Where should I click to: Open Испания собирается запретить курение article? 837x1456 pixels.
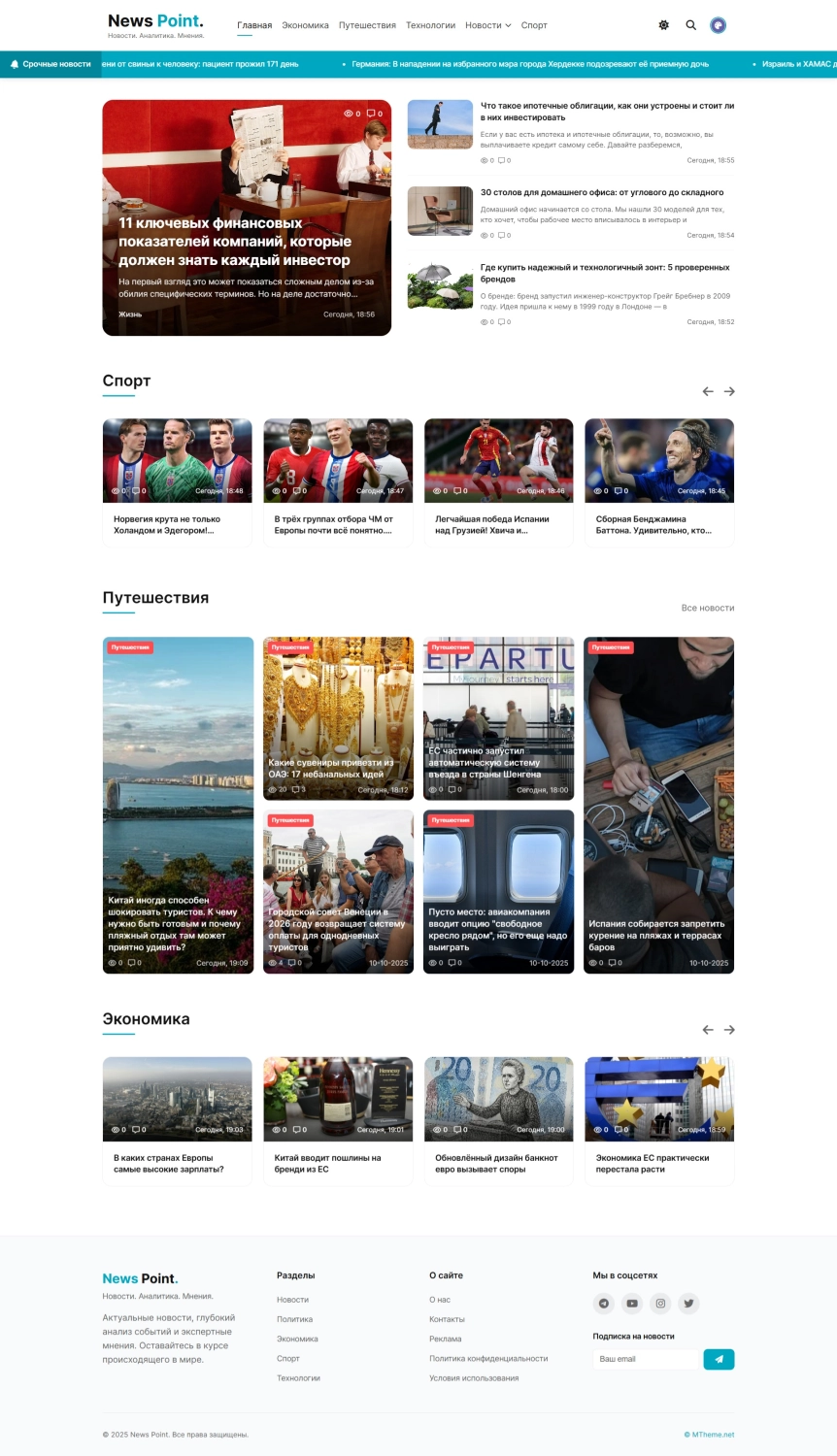(x=655, y=935)
